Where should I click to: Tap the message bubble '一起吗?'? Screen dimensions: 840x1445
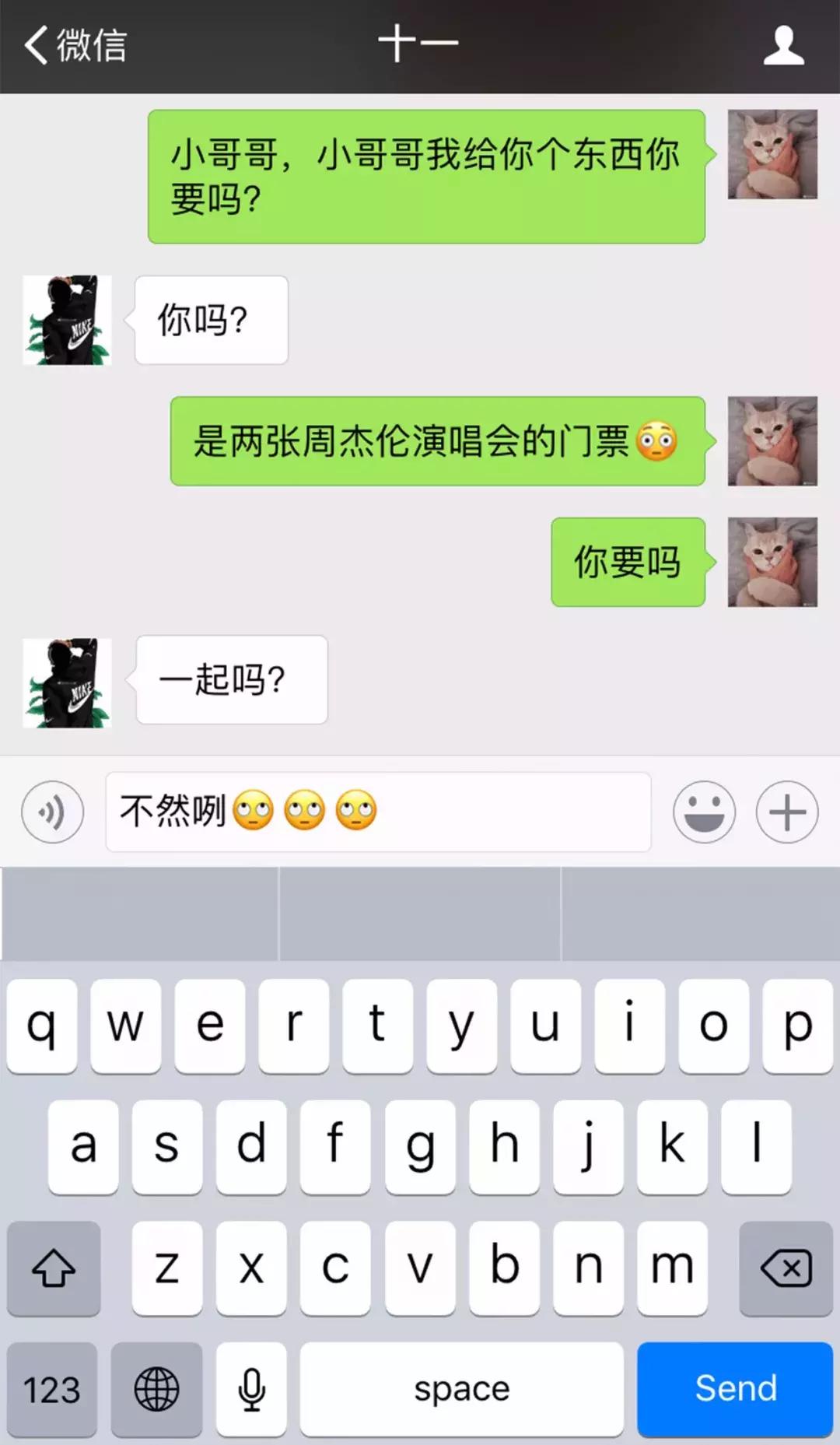[230, 679]
